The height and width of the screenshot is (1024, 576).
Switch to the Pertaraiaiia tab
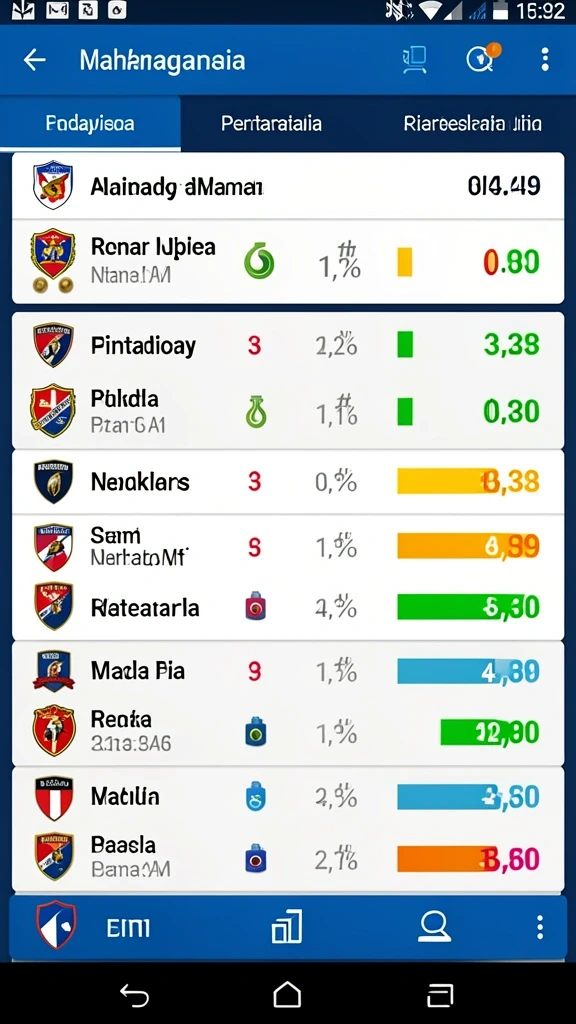[x=271, y=123]
